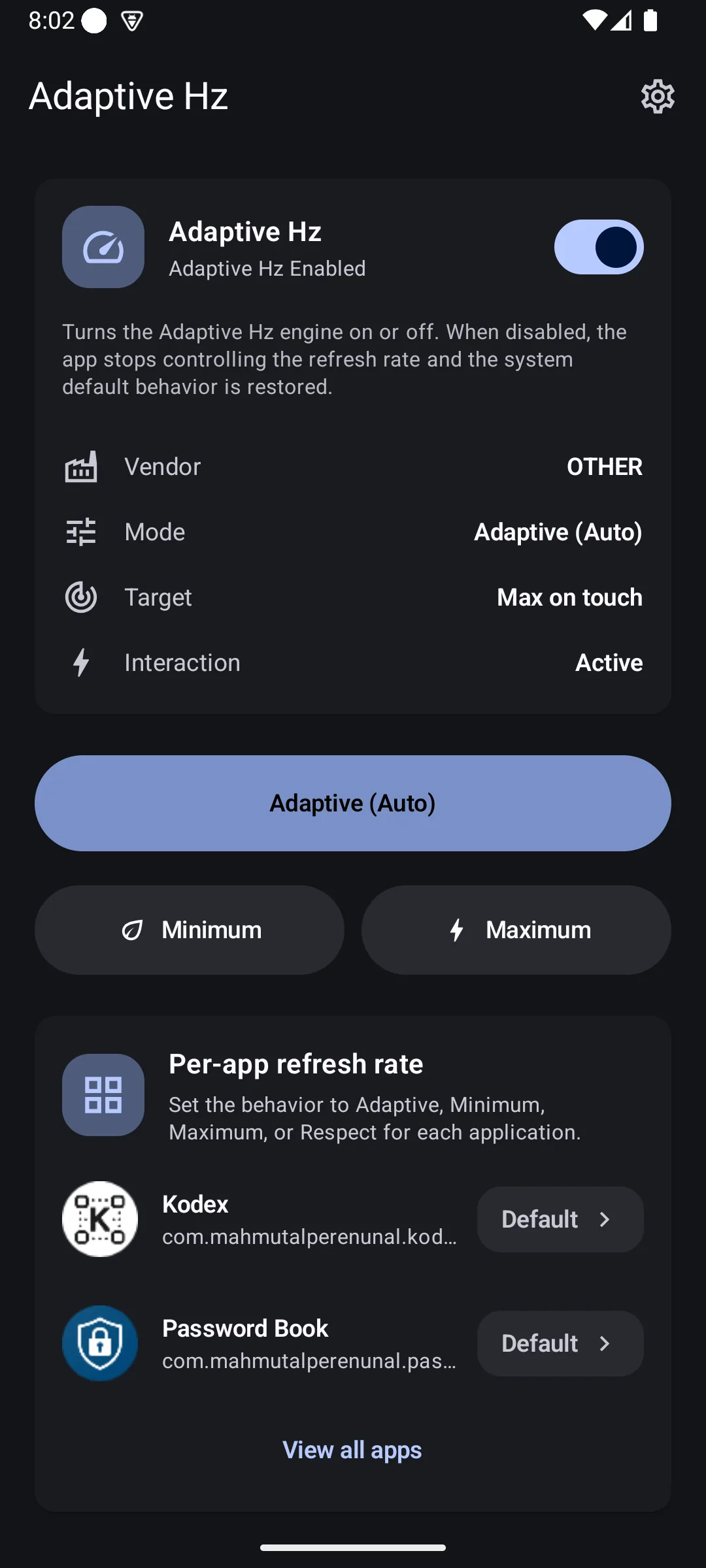The height and width of the screenshot is (1568, 706).
Task: Tap View all apps link
Action: 352,1450
